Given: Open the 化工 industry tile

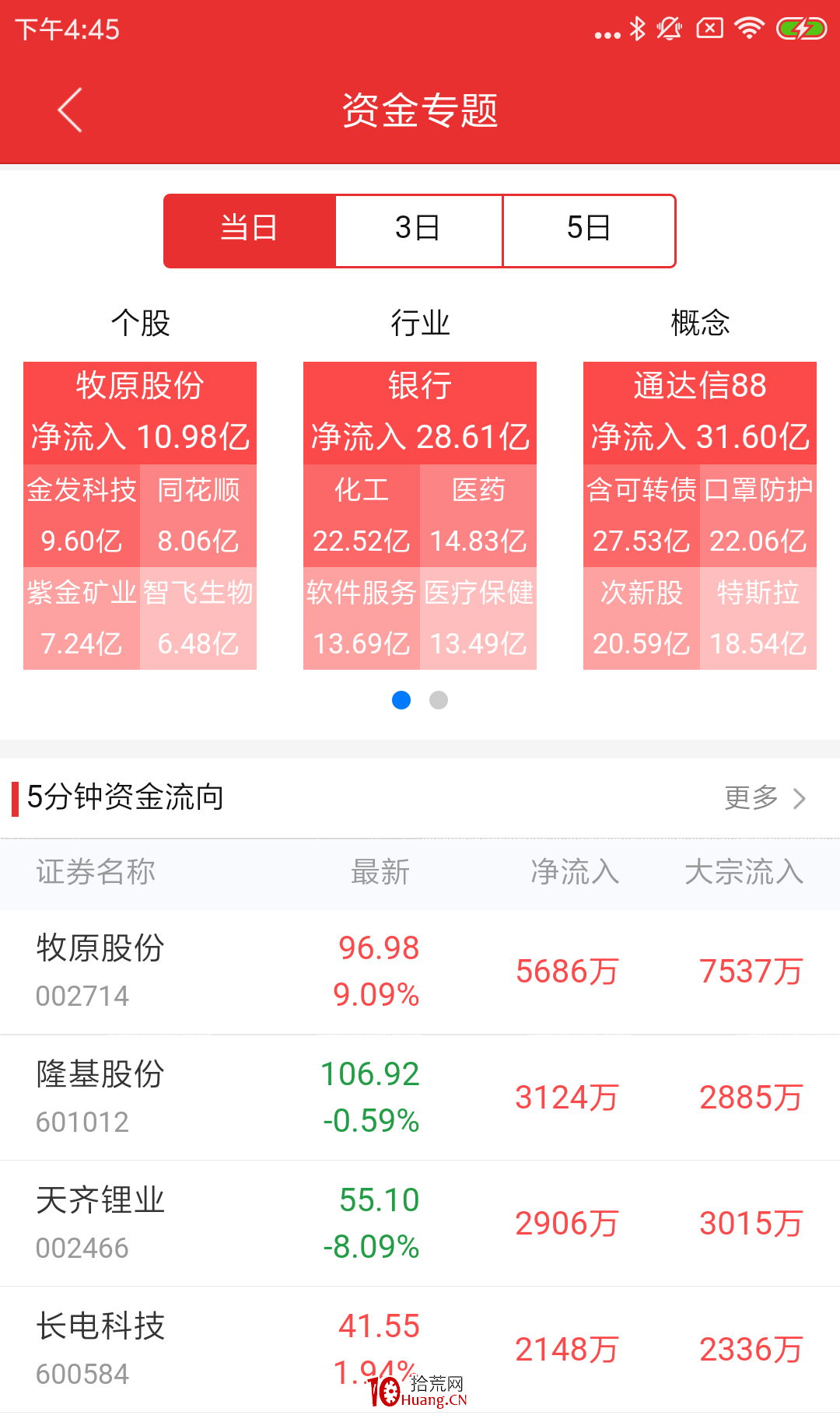Looking at the screenshot, I should pyautogui.click(x=362, y=516).
